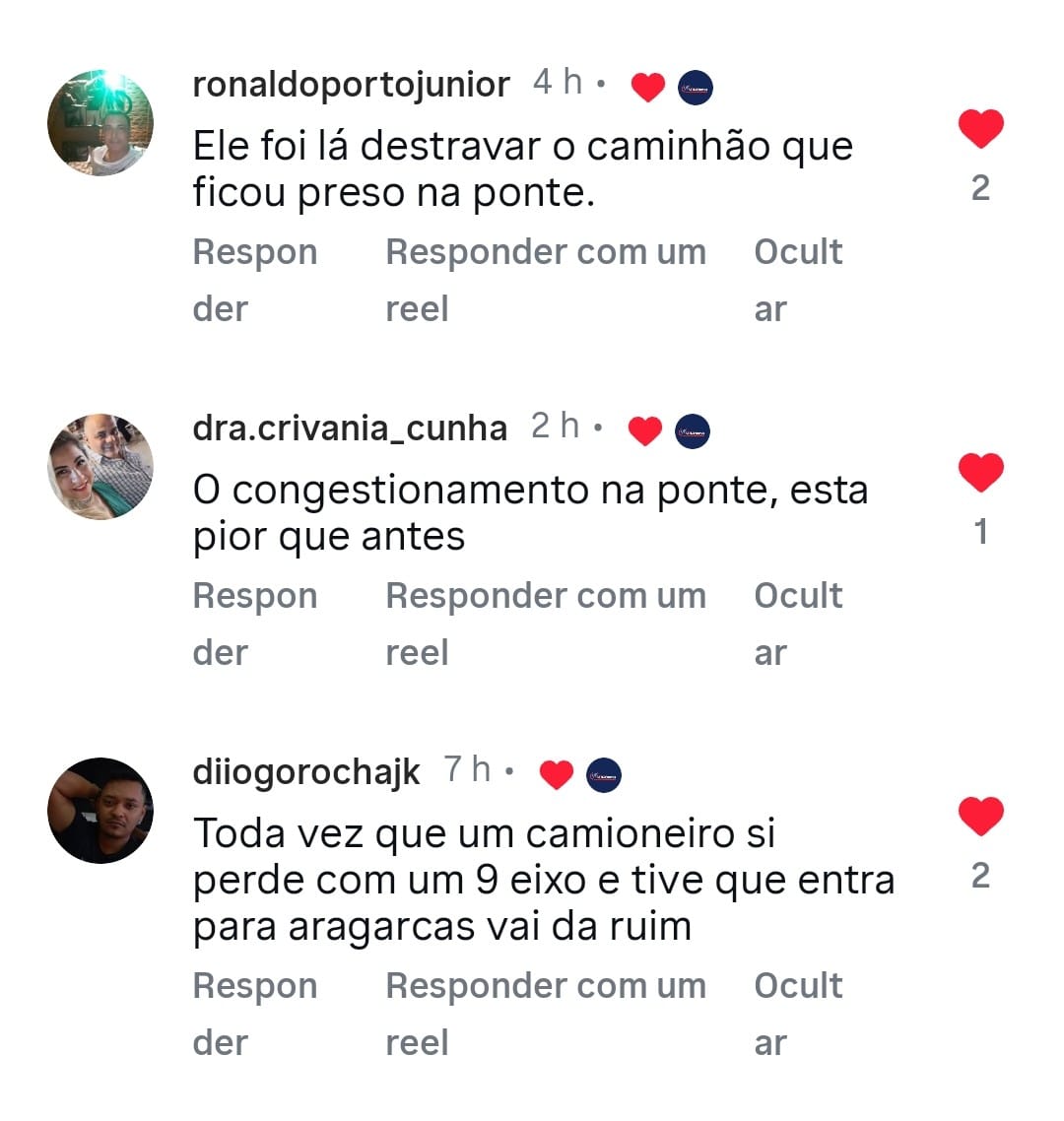Open ronaldoportojunior's profile picture
1064x1121 pixels.
click(100, 123)
